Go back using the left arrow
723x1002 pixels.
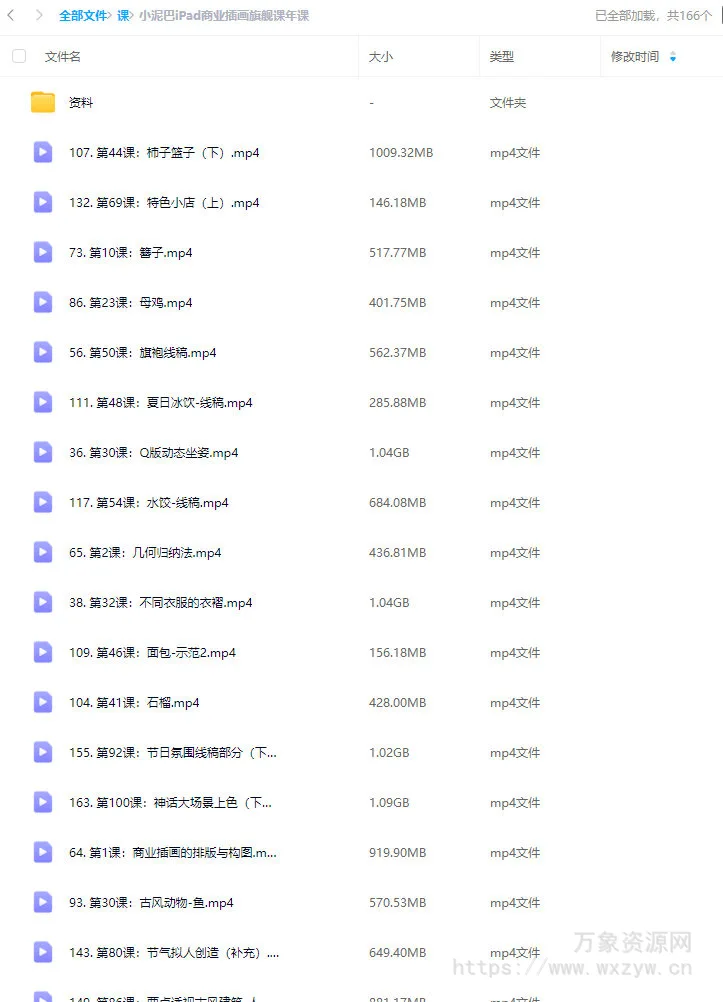pyautogui.click(x=11, y=15)
